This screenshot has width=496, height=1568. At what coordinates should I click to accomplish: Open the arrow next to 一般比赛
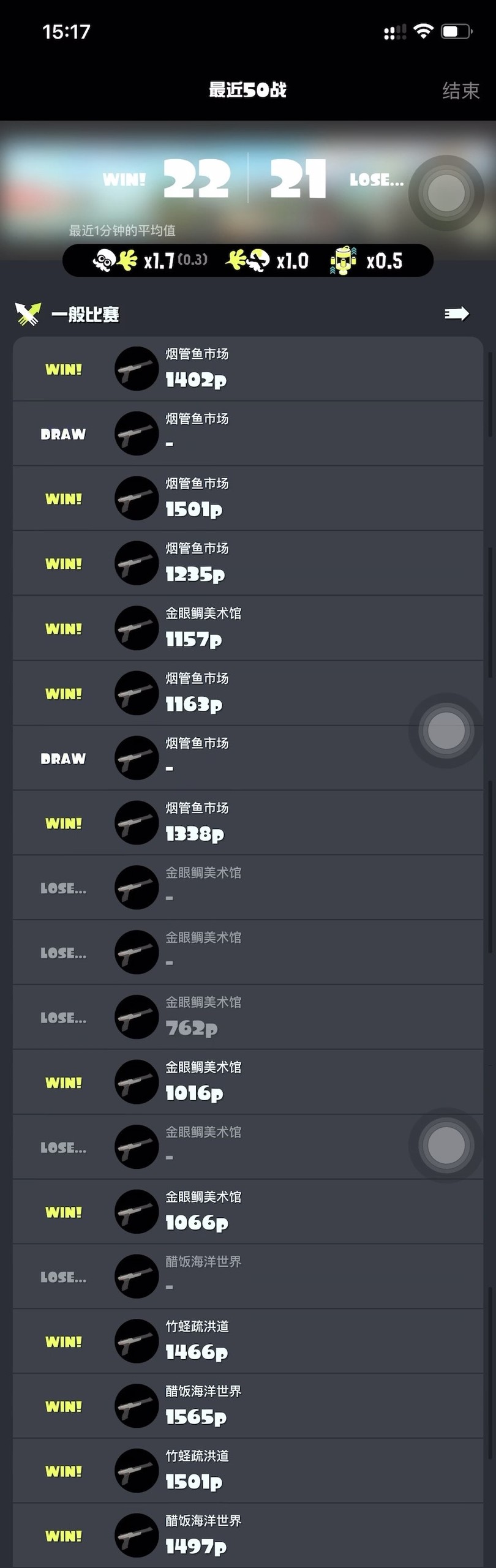[456, 314]
